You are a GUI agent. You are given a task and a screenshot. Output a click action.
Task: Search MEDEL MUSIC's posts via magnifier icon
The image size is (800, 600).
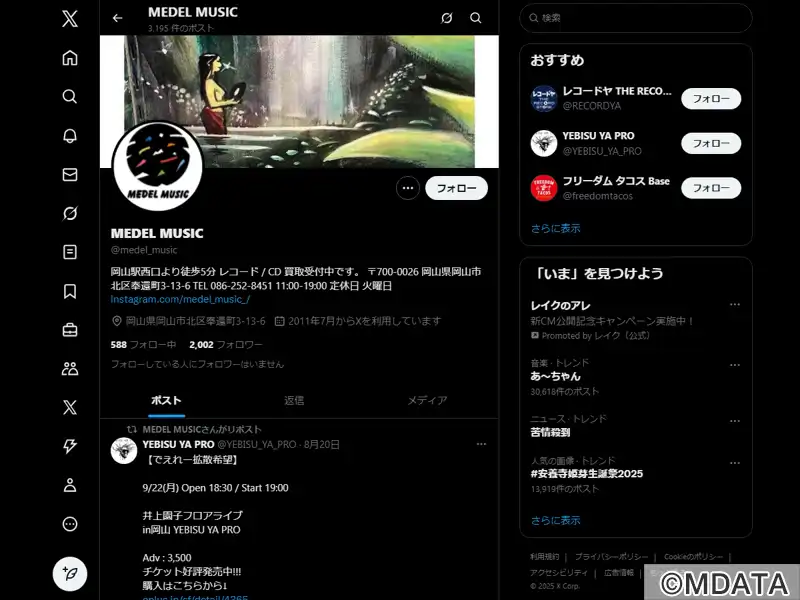tap(476, 18)
